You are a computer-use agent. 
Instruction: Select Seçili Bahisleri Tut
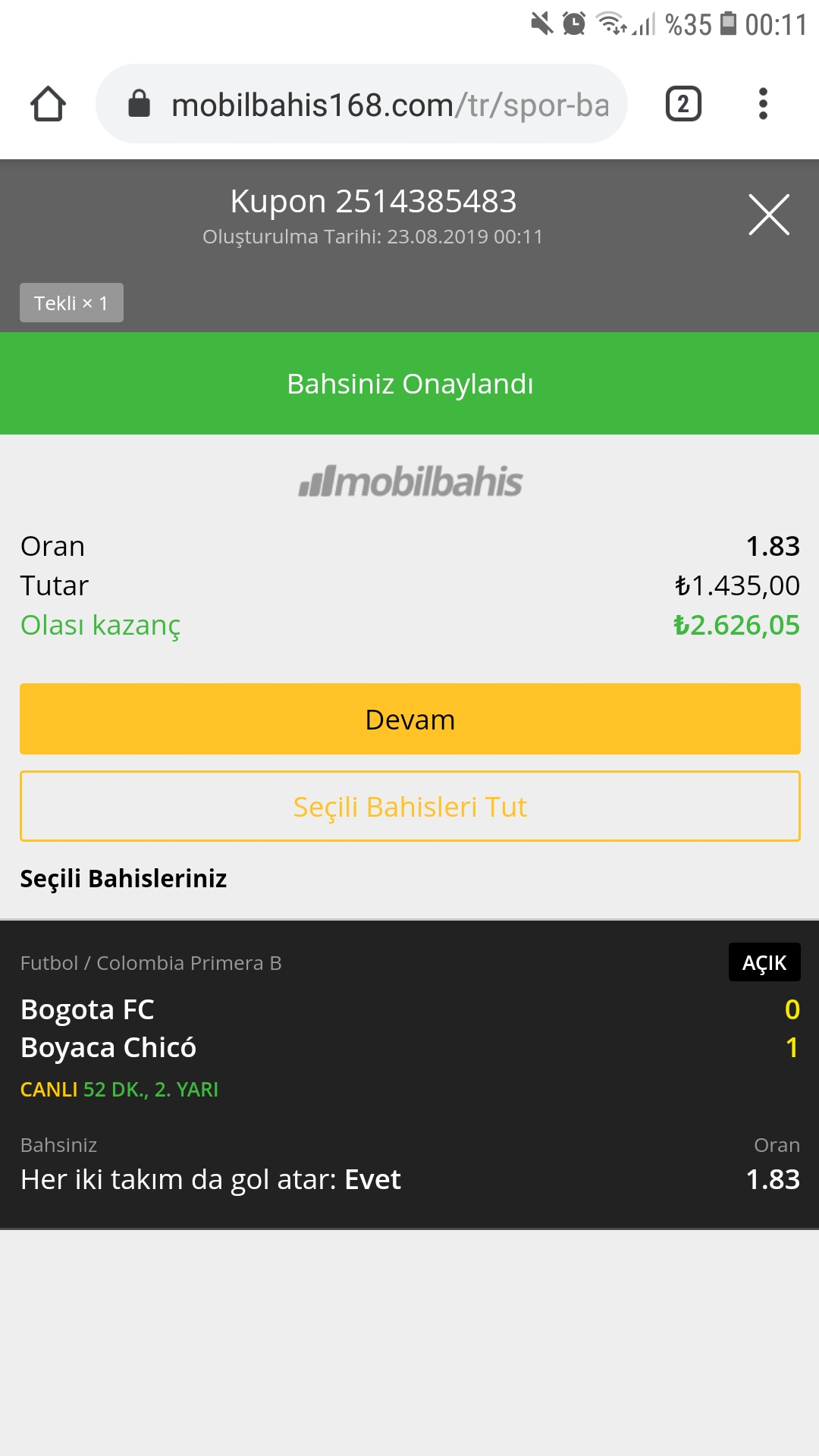pyautogui.click(x=409, y=806)
